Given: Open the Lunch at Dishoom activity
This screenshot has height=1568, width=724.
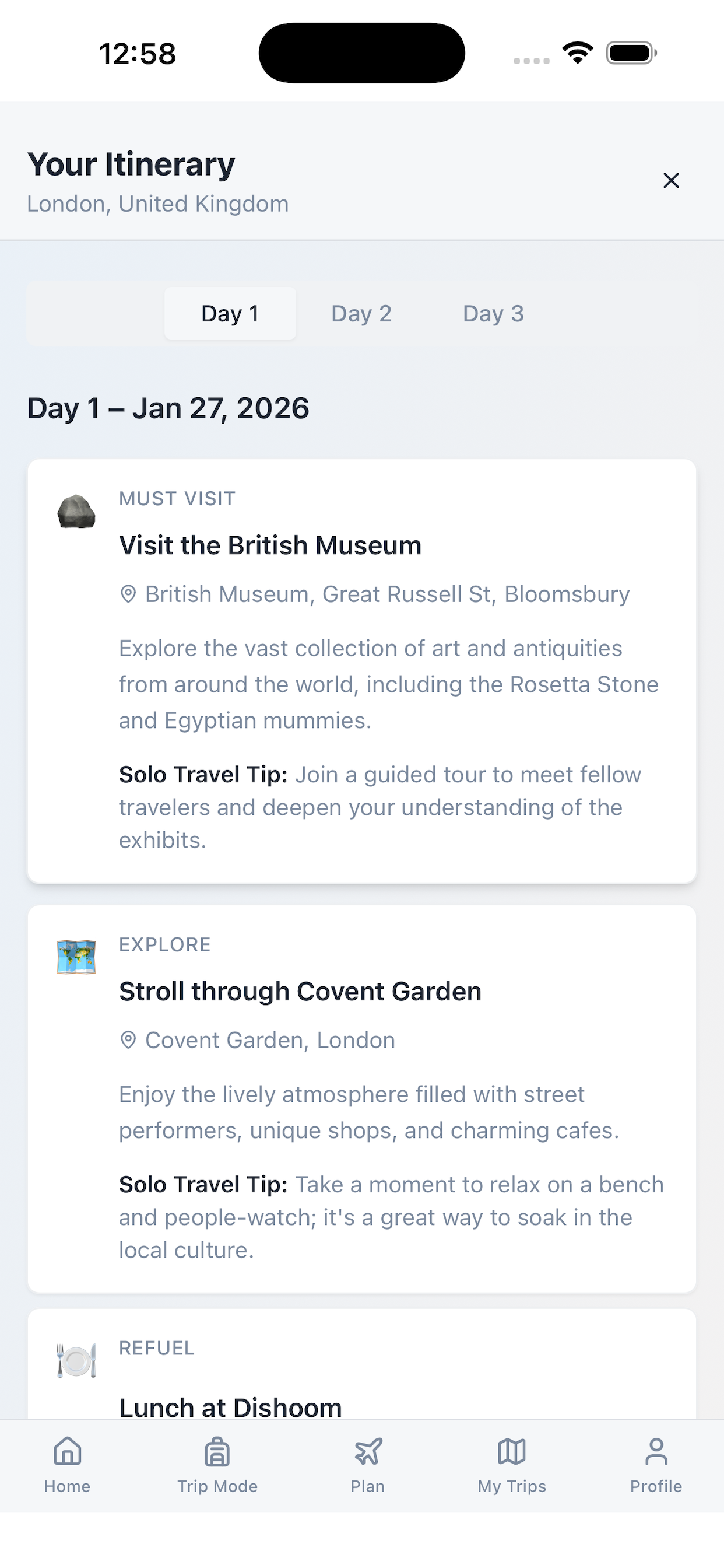Looking at the screenshot, I should [x=231, y=1406].
